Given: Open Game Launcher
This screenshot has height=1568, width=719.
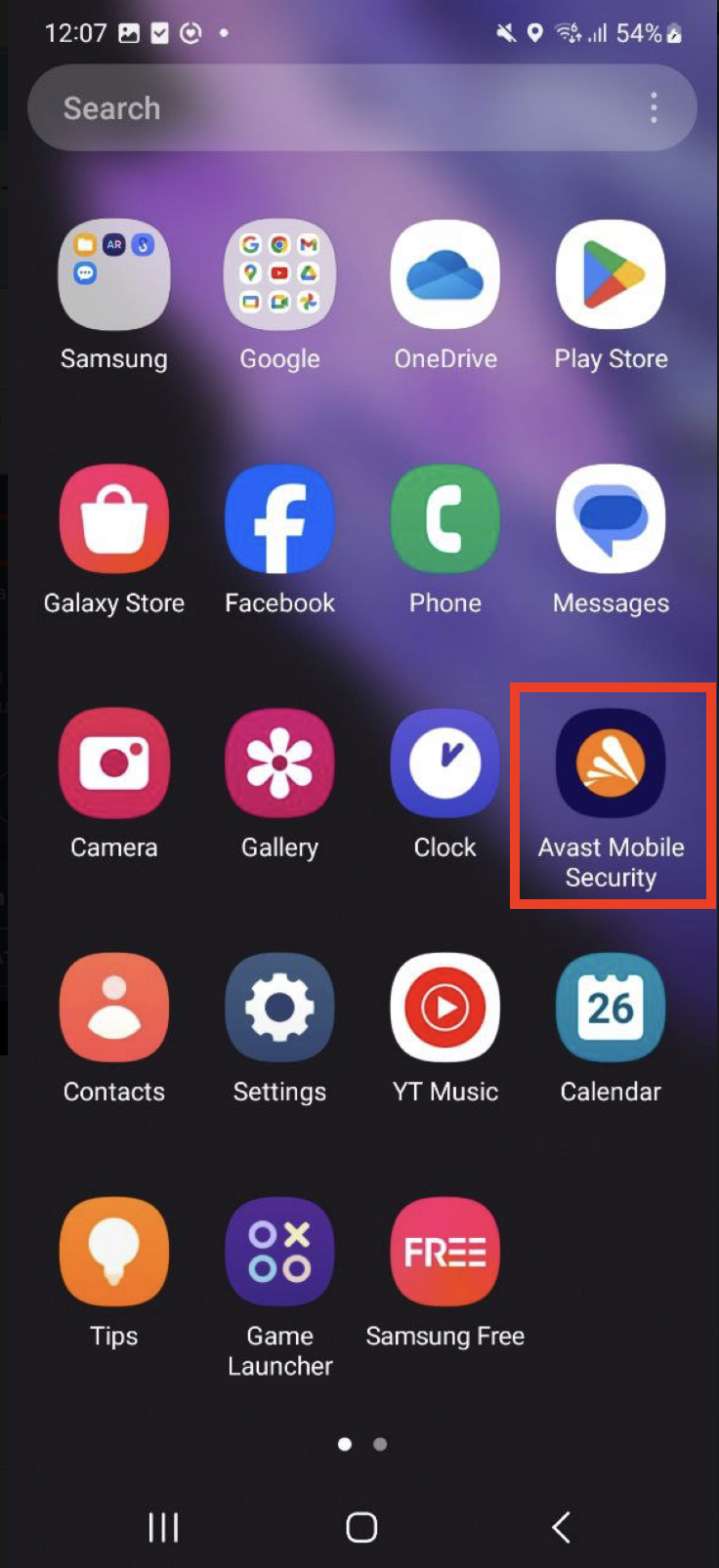Looking at the screenshot, I should 280,1252.
